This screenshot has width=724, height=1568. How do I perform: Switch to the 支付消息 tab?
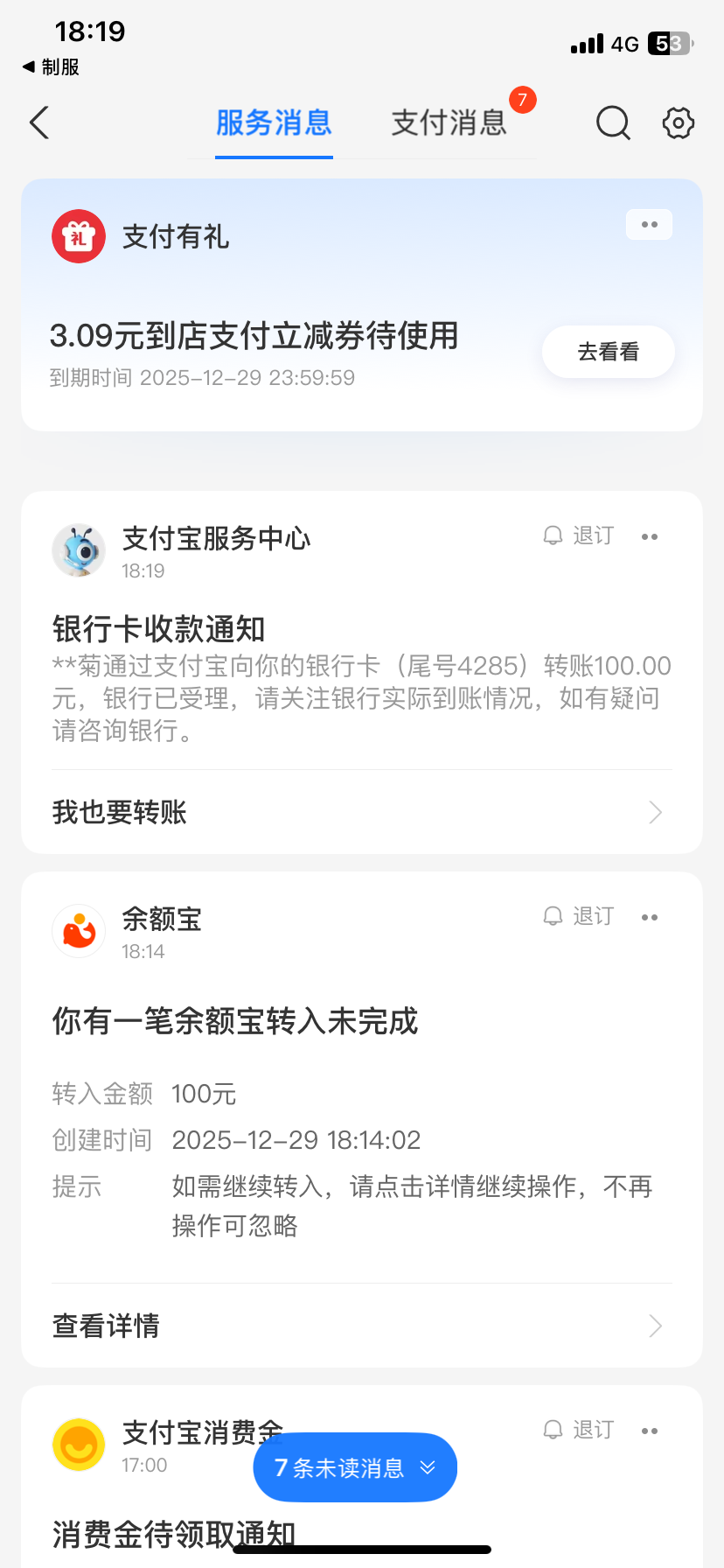click(449, 123)
